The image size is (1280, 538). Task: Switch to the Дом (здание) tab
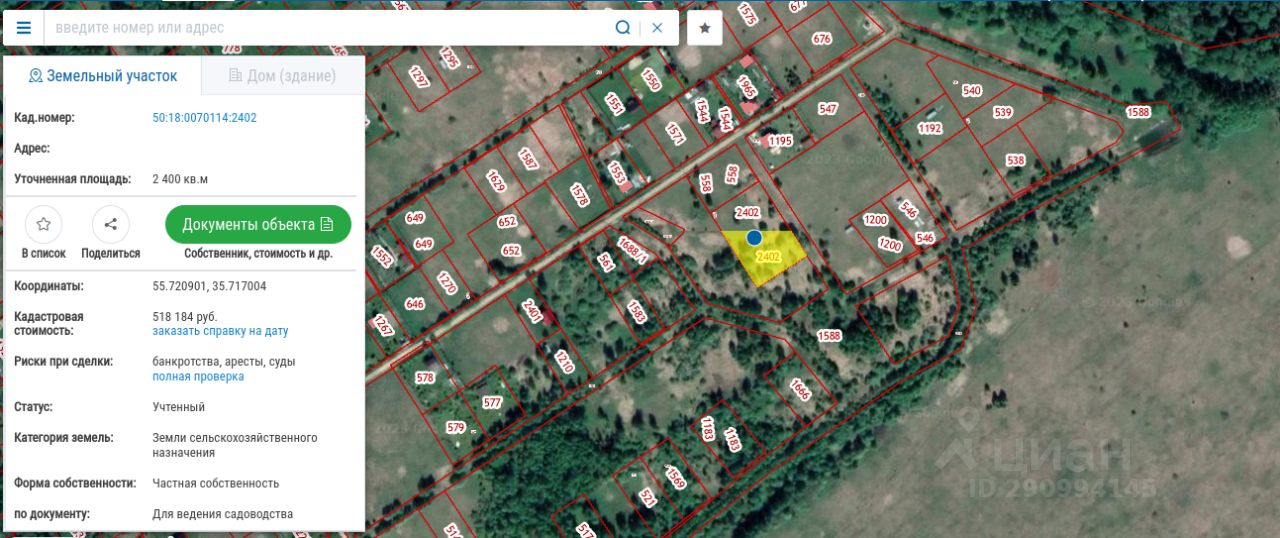[282, 76]
